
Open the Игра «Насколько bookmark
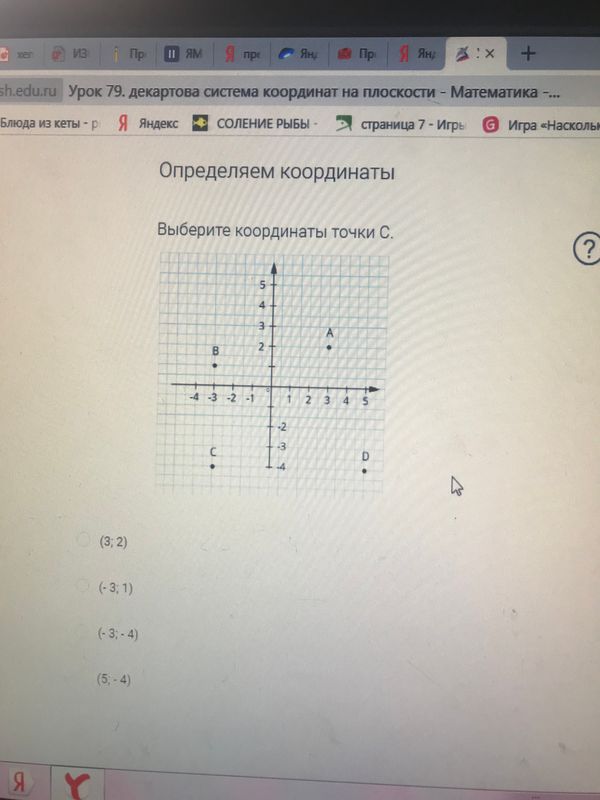click(545, 126)
